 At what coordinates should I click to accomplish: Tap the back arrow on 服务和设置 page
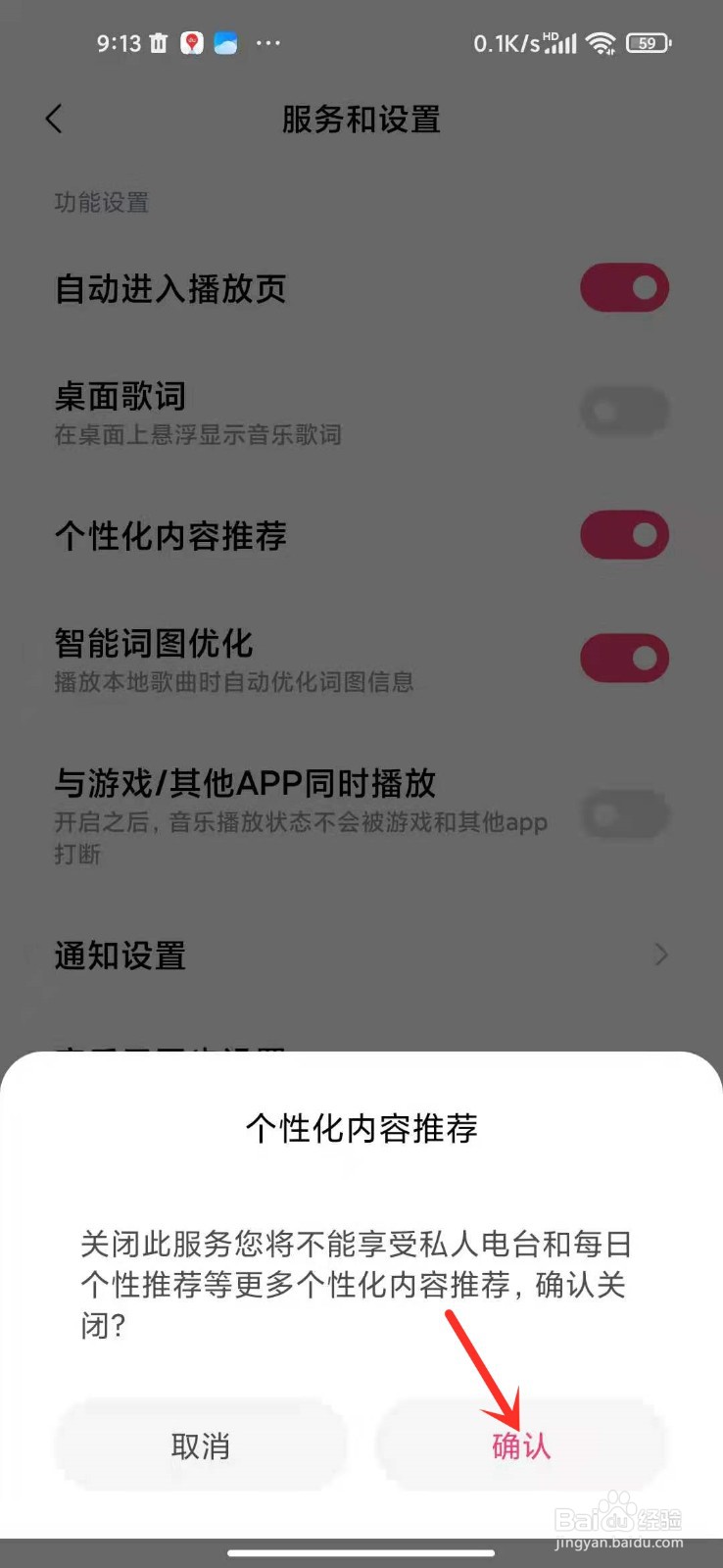pos(54,118)
